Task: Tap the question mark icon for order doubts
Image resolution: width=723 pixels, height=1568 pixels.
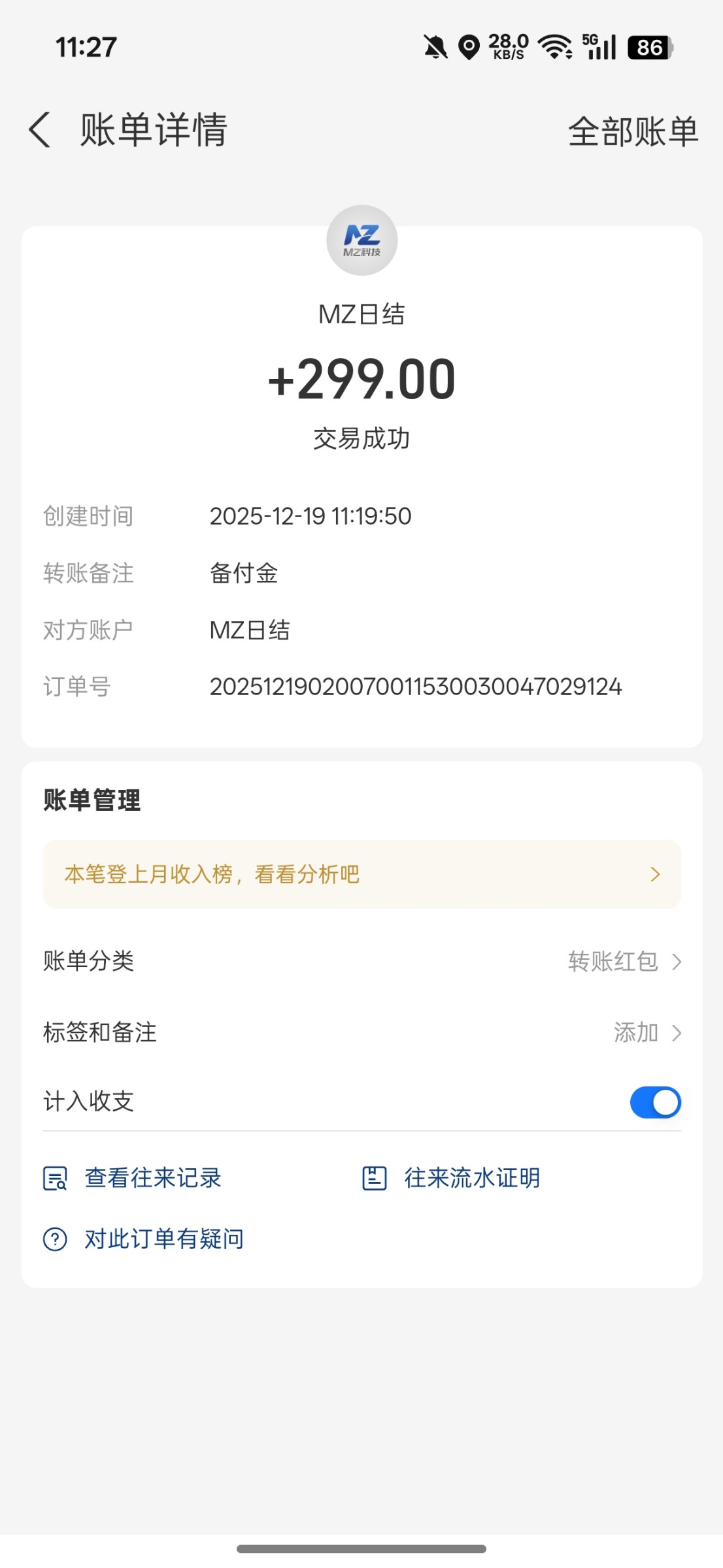Action: click(x=56, y=1238)
